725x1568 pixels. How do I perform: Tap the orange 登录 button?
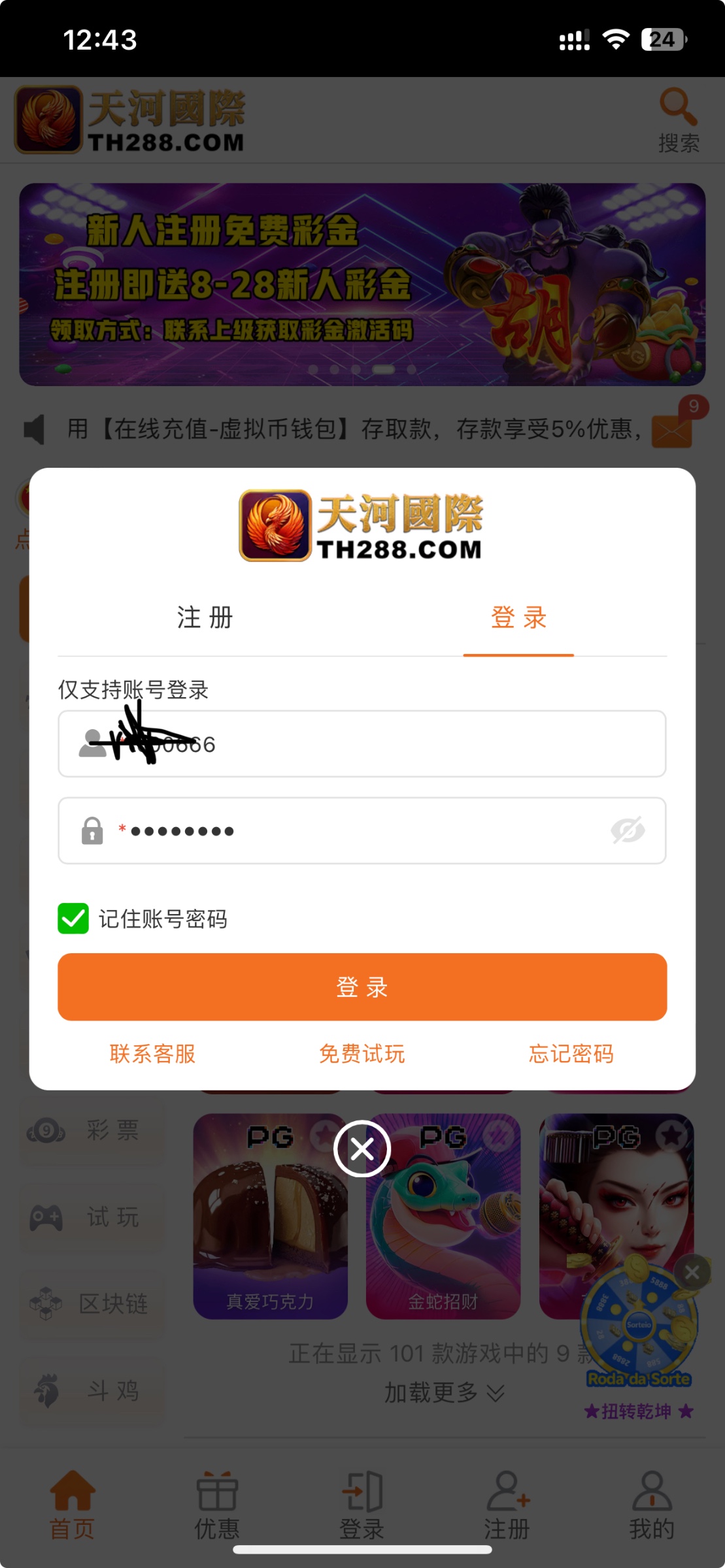[362, 987]
